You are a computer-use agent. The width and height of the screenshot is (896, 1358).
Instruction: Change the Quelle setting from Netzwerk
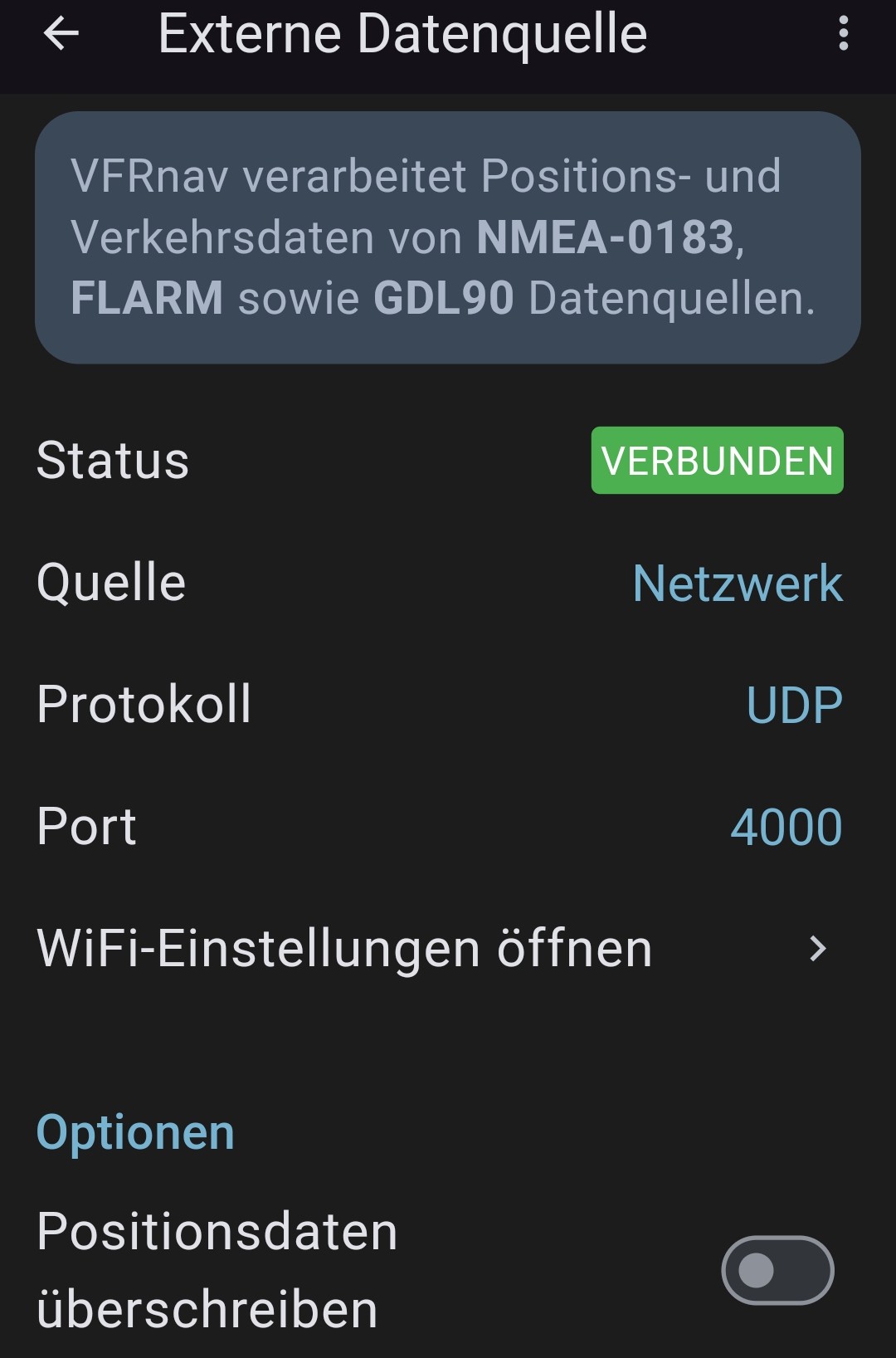737,583
